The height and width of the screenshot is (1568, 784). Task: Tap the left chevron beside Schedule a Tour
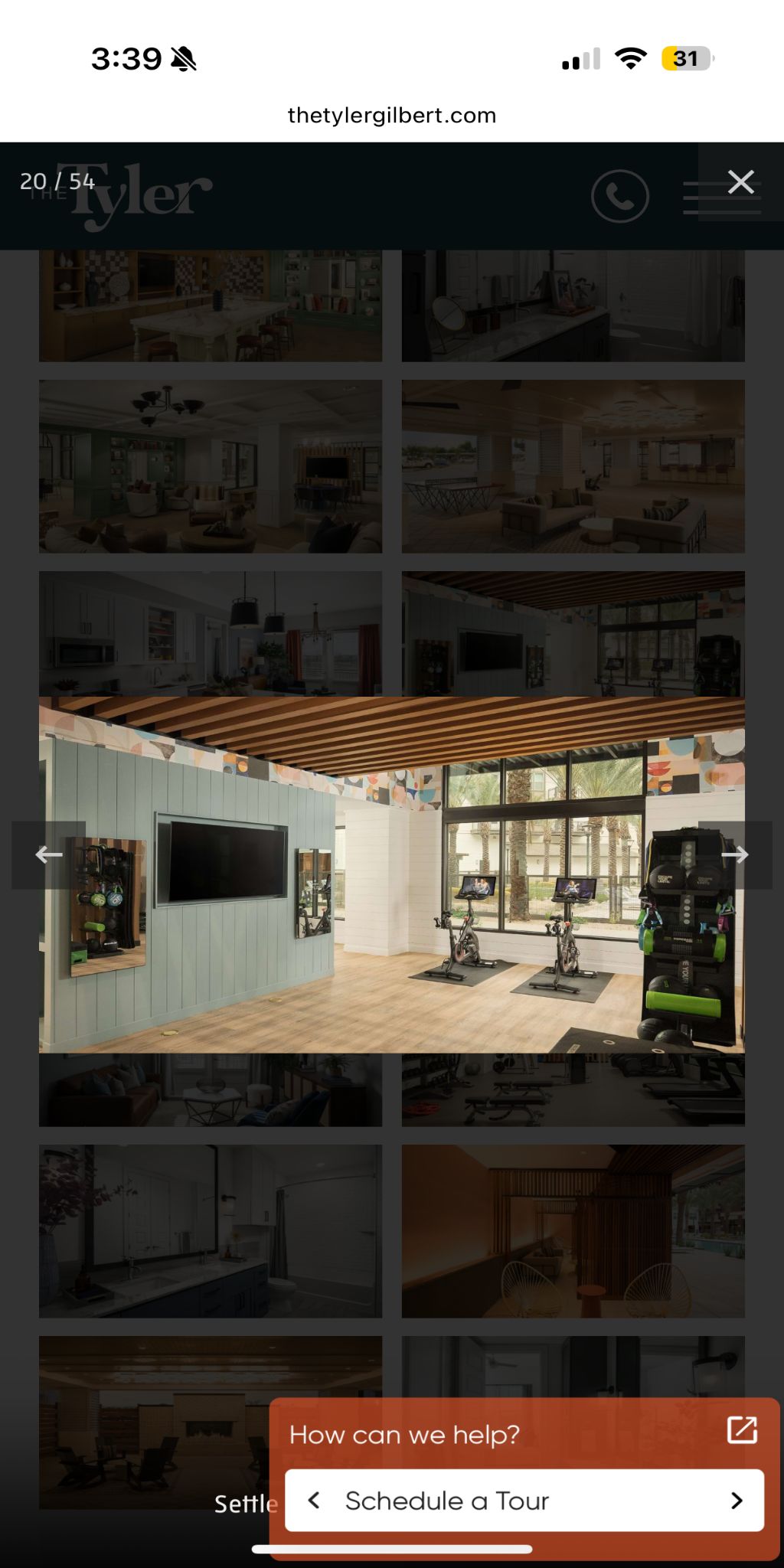point(314,1501)
